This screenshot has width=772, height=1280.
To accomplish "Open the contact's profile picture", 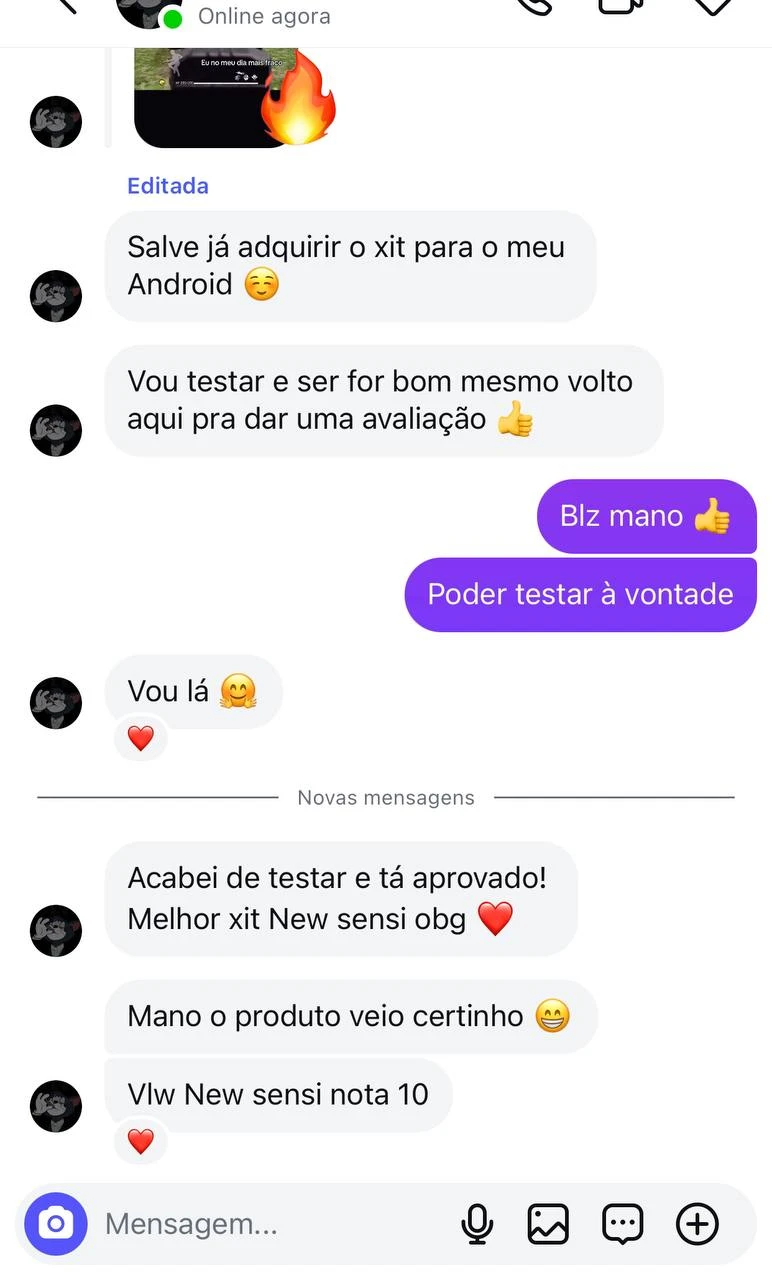I will click(148, 10).
